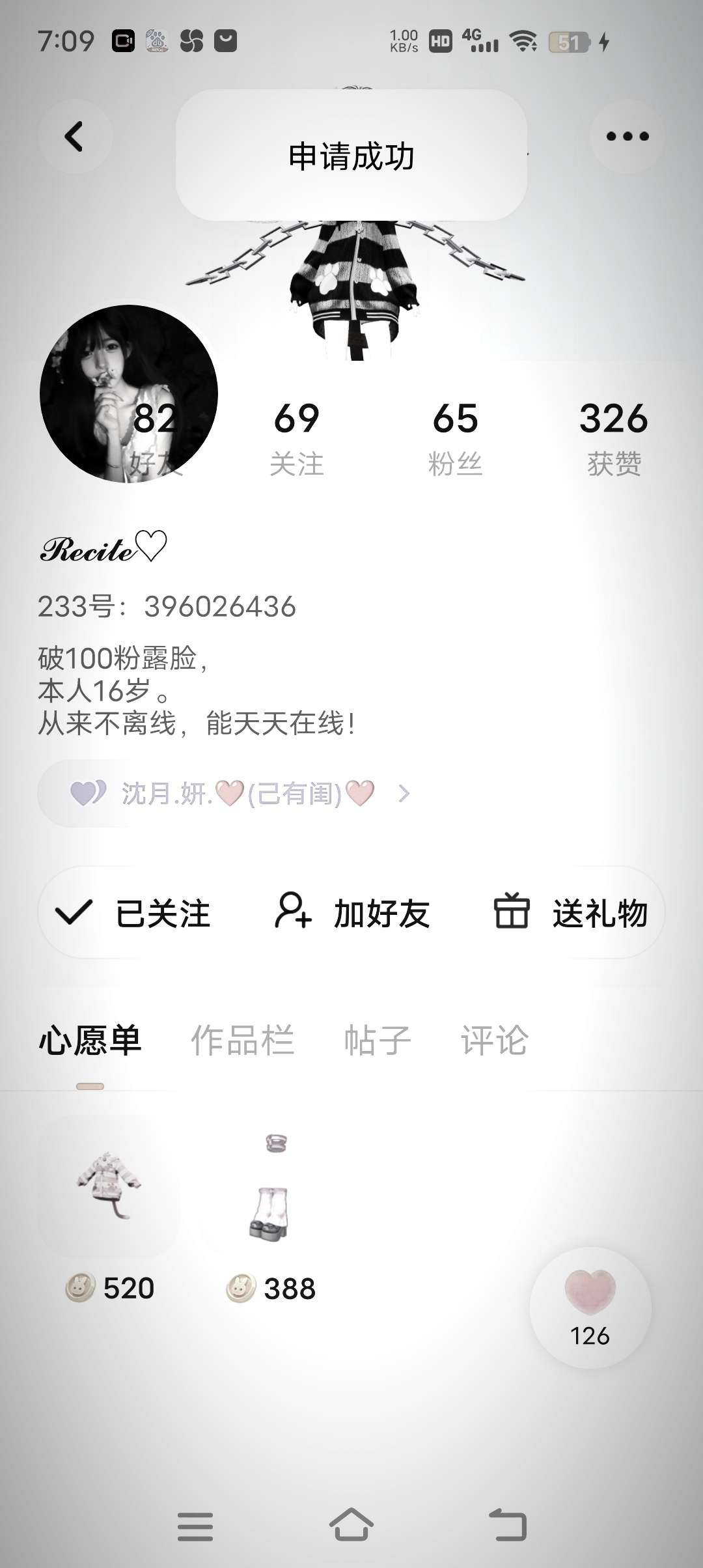The image size is (703, 1568).
Task: Open the recent apps menu
Action: click(x=195, y=1525)
